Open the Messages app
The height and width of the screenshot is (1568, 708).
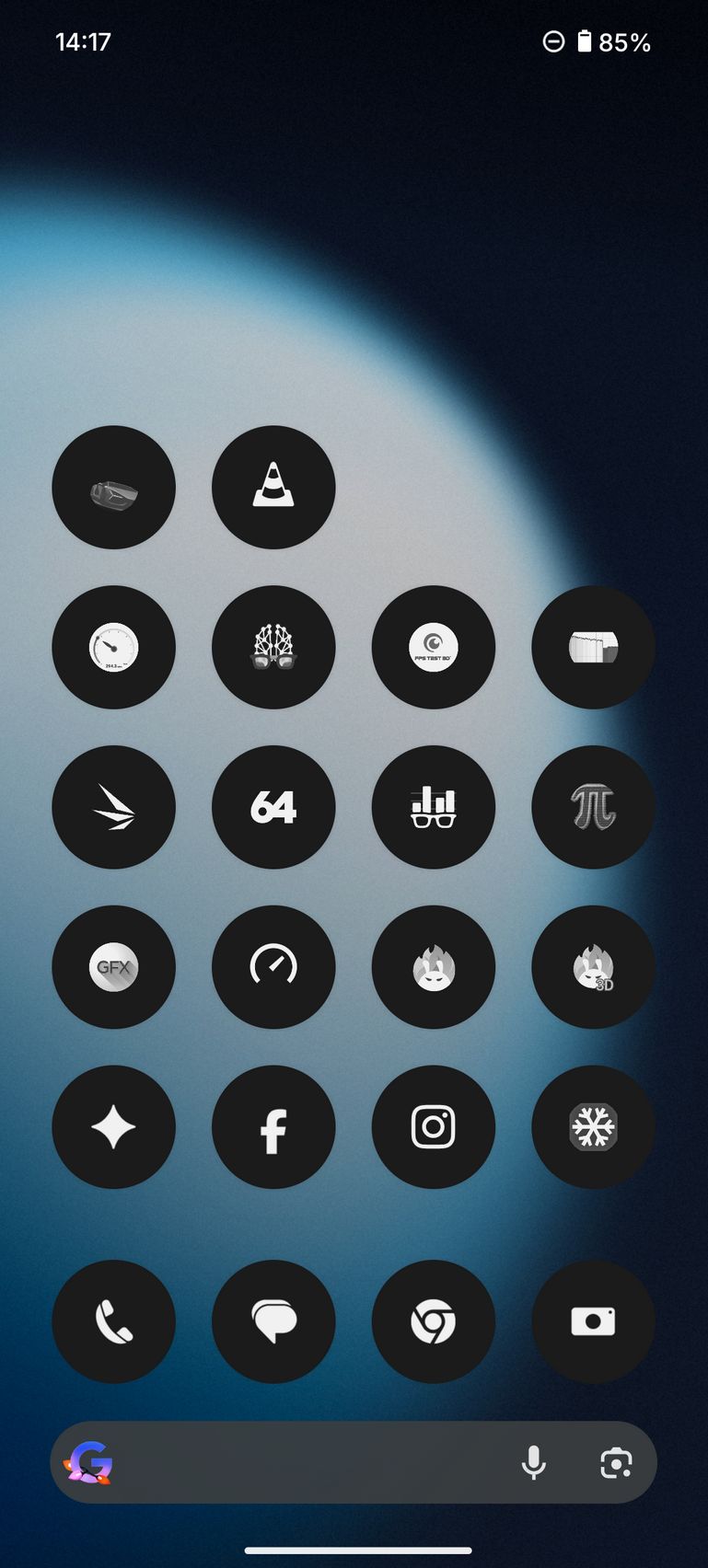(273, 1321)
